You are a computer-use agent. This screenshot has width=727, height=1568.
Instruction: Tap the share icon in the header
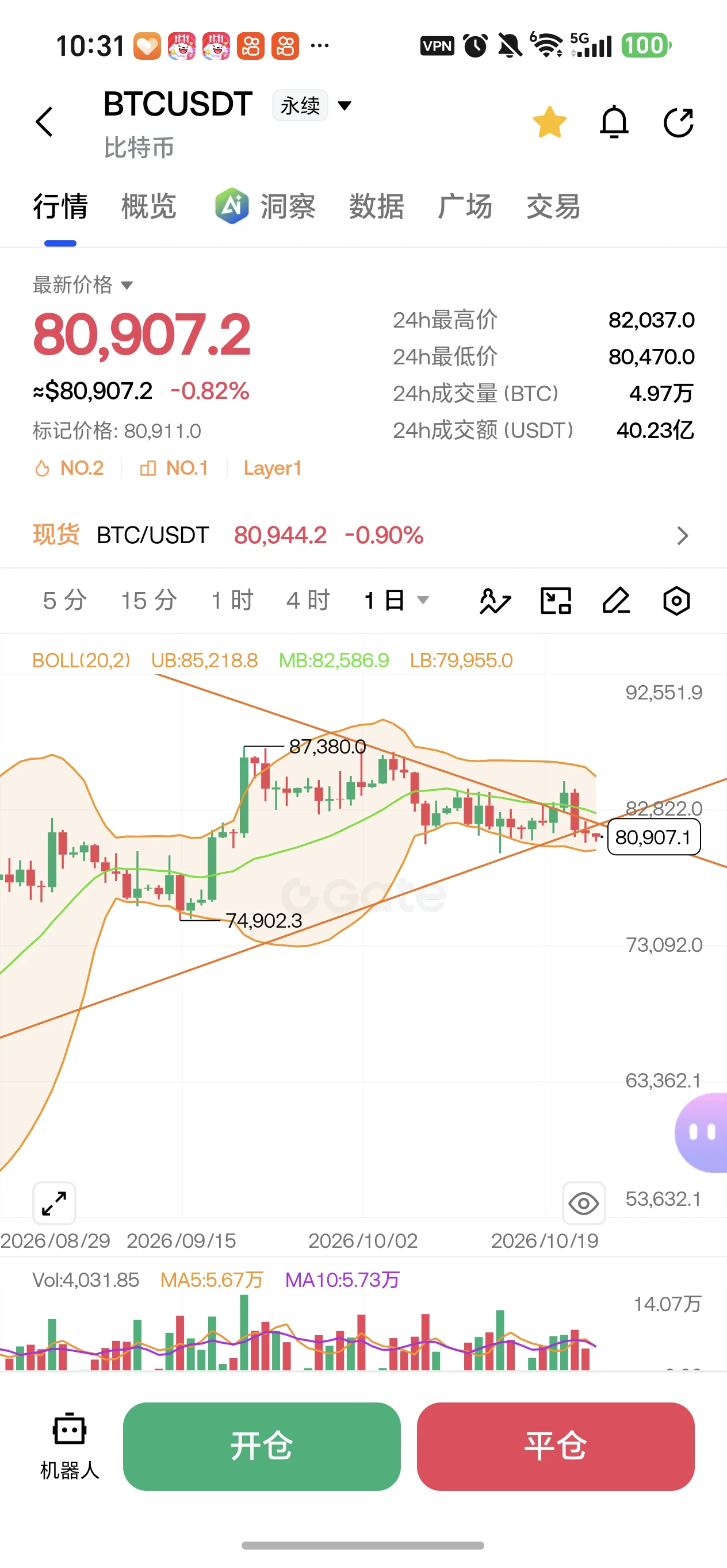pos(678,122)
